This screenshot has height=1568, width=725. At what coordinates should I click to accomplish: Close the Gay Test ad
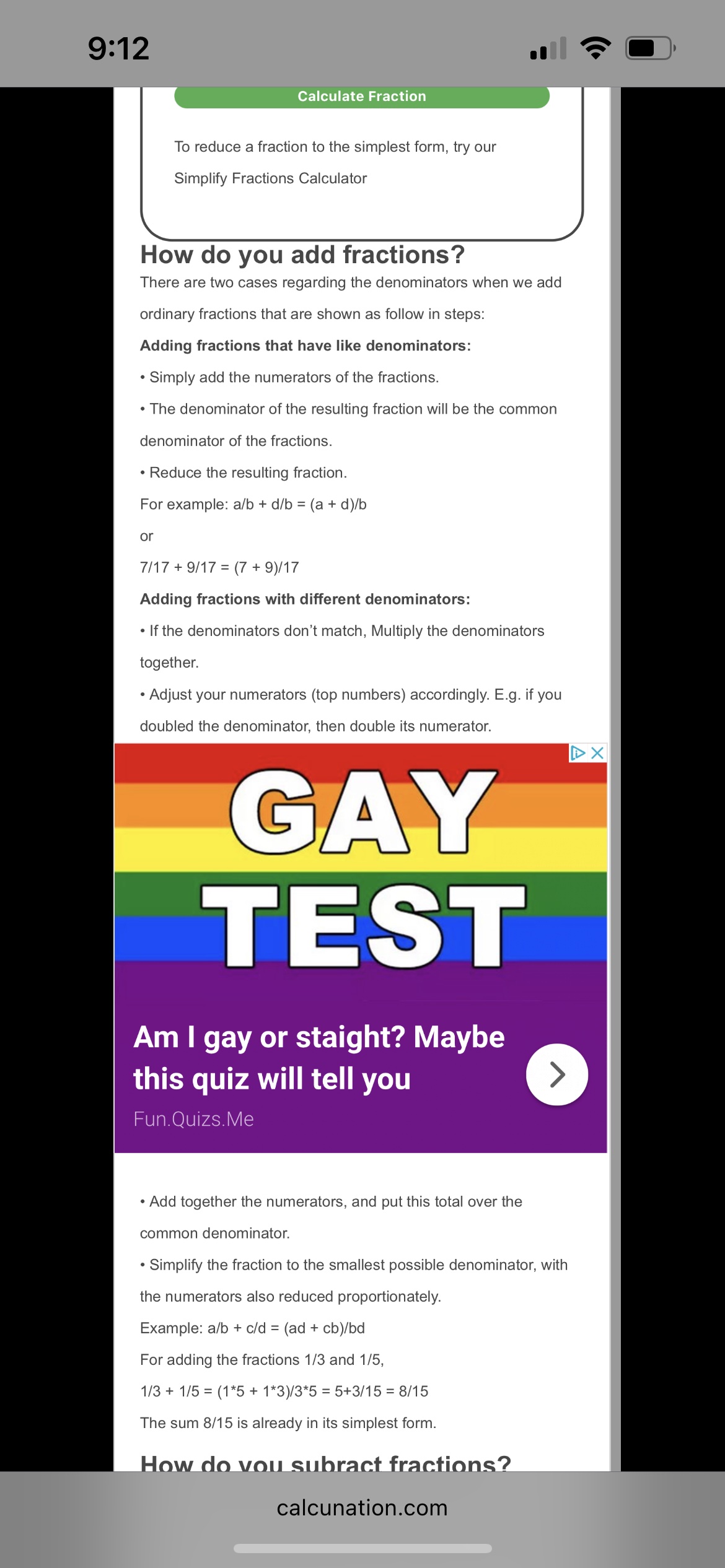(x=597, y=753)
